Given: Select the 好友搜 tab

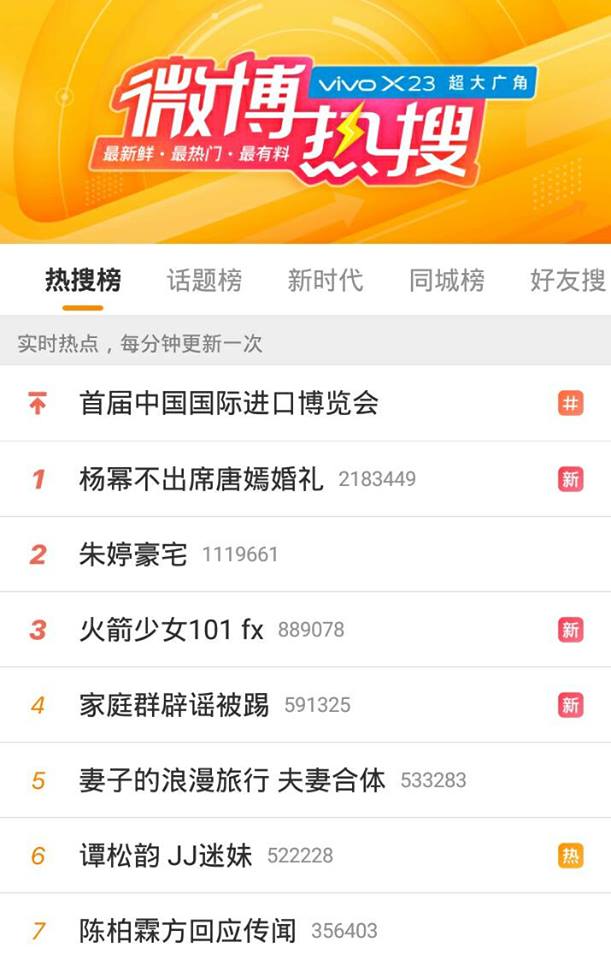Looking at the screenshot, I should coord(567,281).
